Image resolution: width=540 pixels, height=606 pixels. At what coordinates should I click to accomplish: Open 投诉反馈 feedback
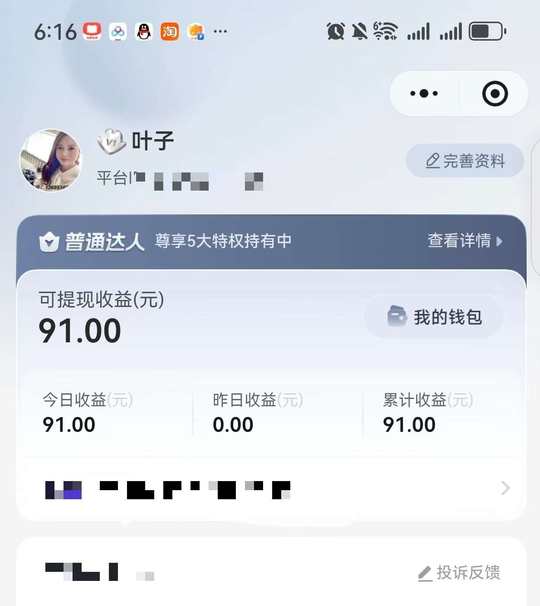point(459,572)
